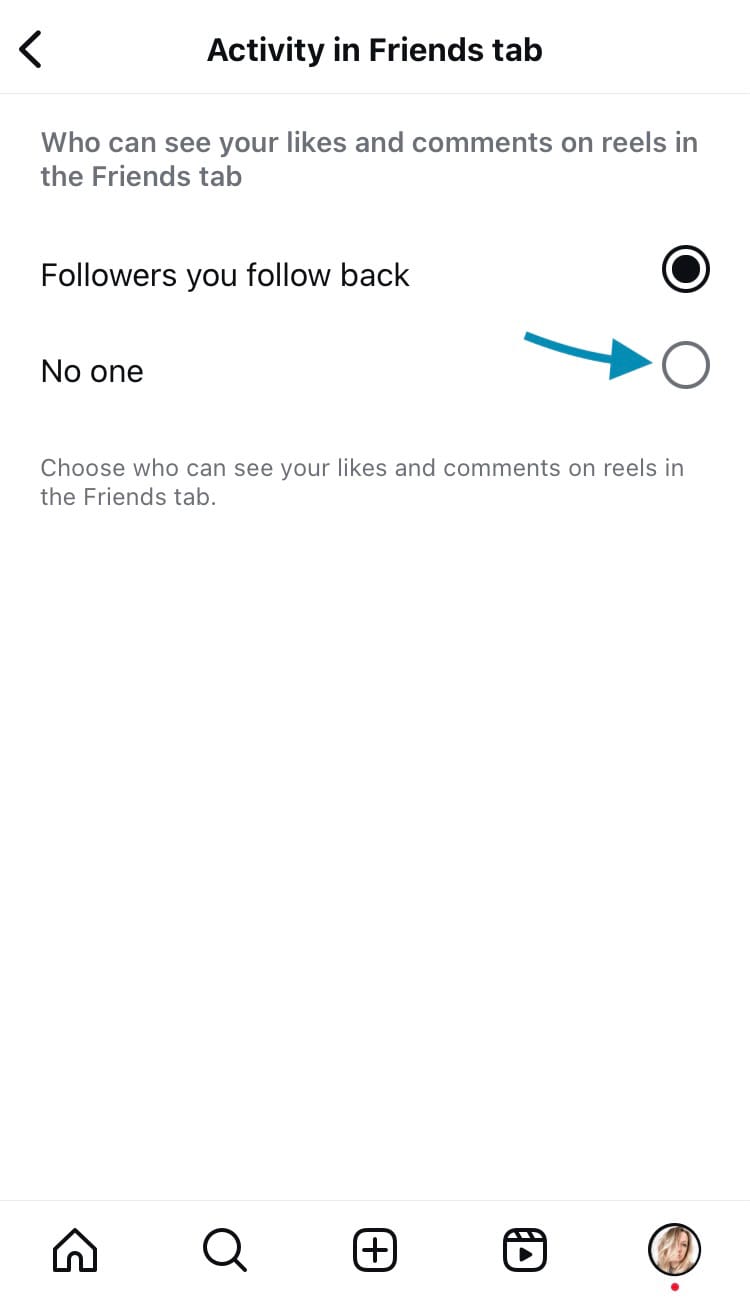
Task: Switch to the Search tab
Action: pyautogui.click(x=224, y=1249)
